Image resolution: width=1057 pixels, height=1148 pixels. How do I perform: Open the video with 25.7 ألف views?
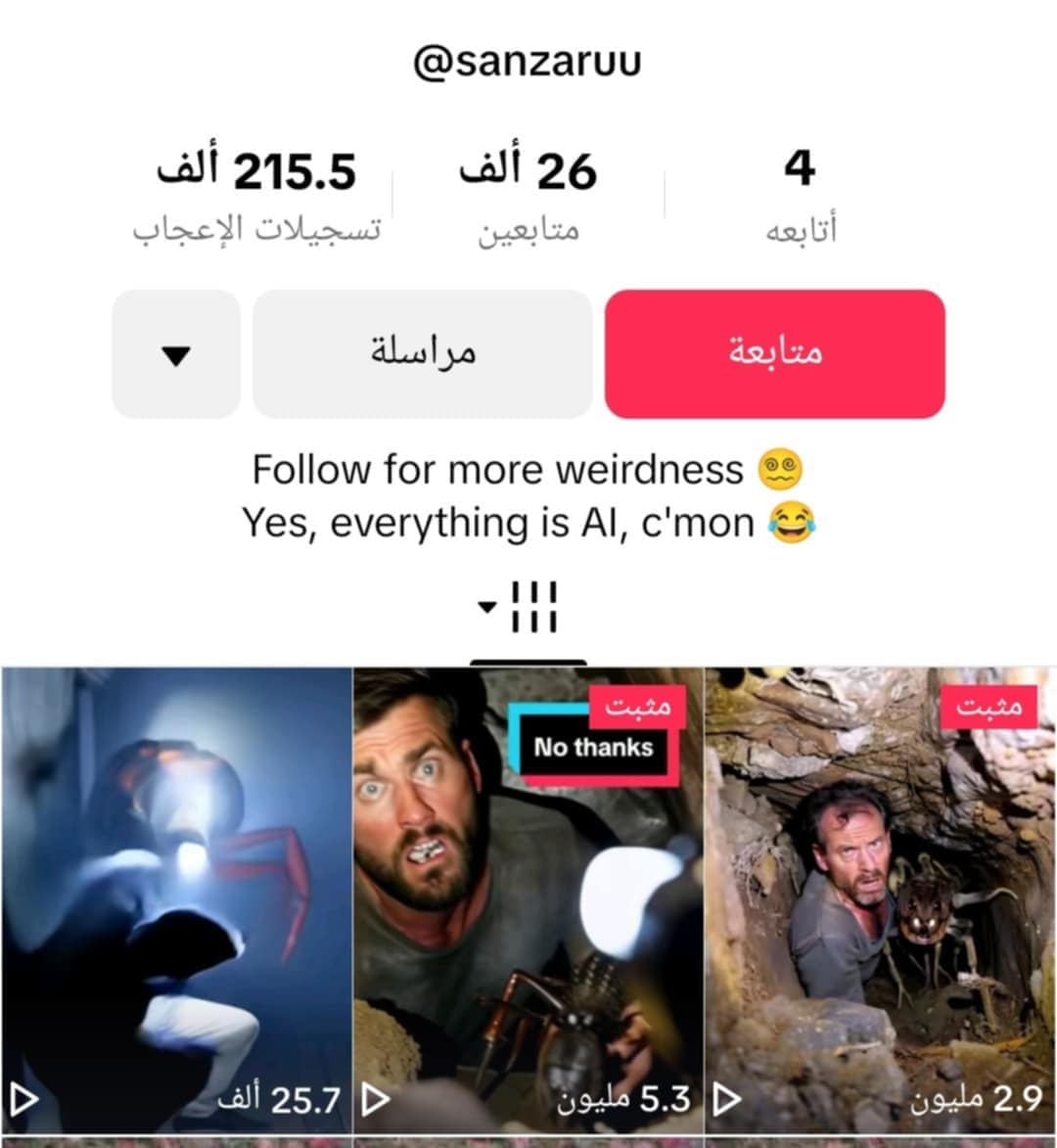(x=176, y=900)
